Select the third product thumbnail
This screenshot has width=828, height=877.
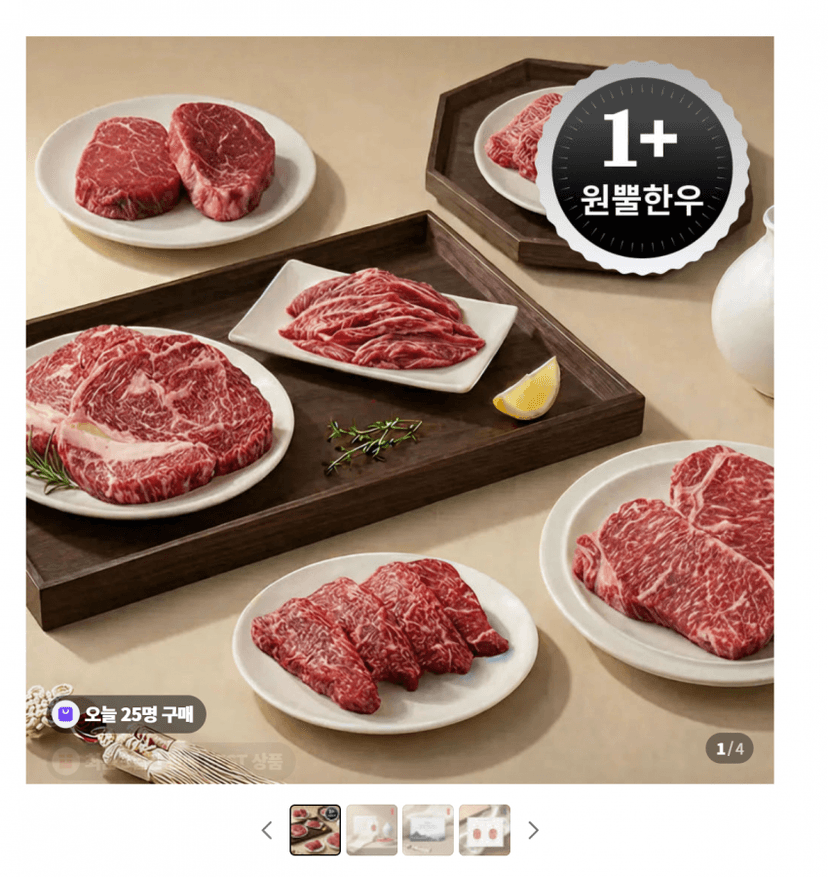tap(428, 830)
